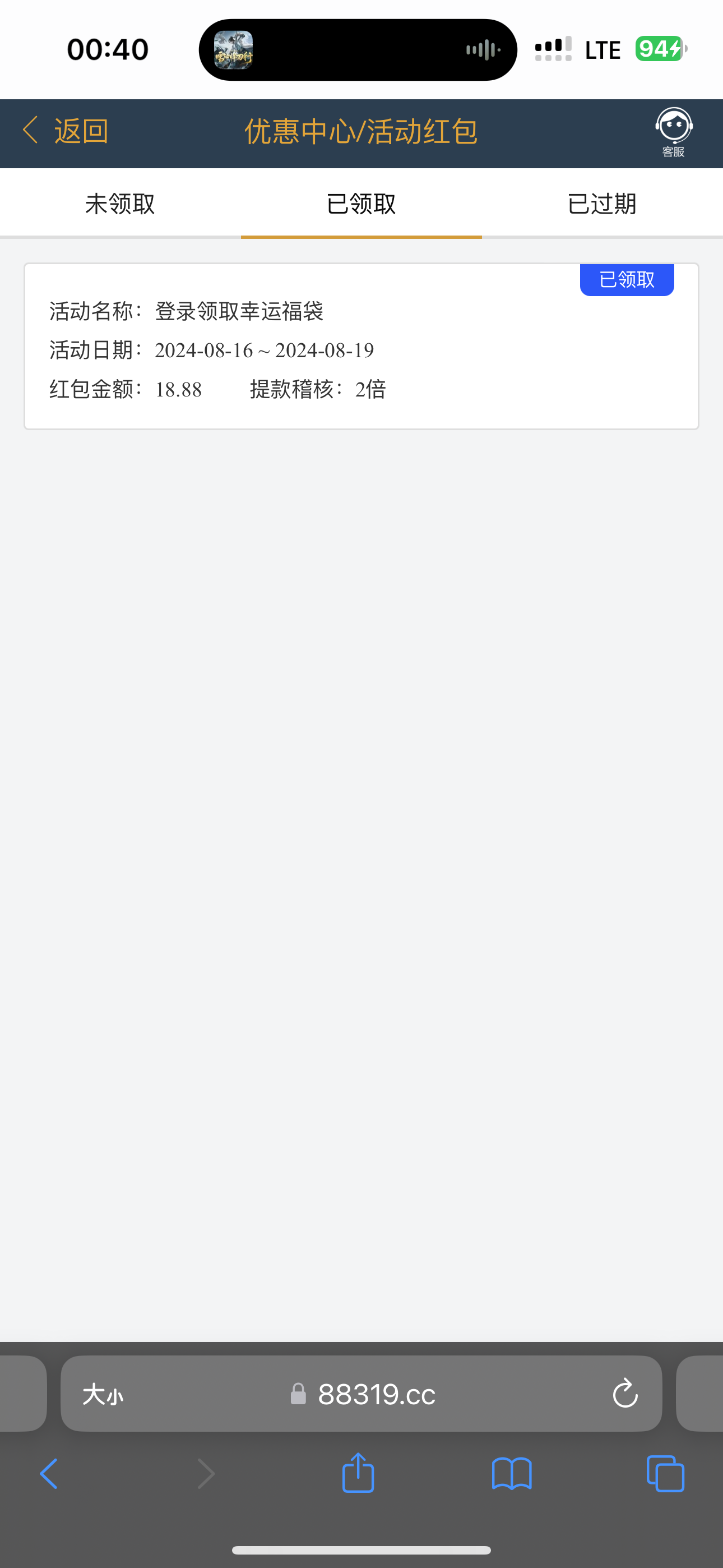723x1568 pixels.
Task: Open the 客服 customer service icon
Action: [x=673, y=131]
